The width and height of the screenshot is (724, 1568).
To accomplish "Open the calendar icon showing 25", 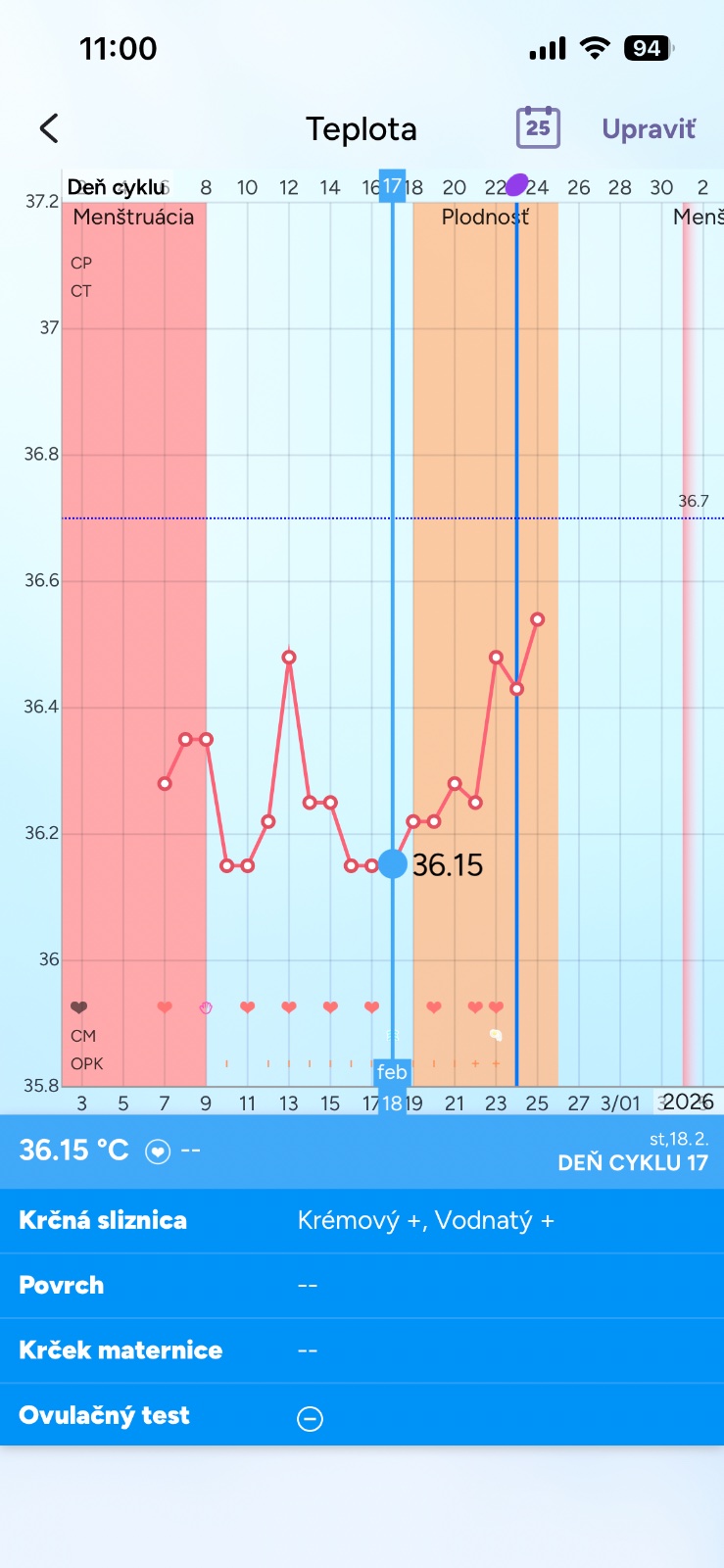I will coord(538,127).
